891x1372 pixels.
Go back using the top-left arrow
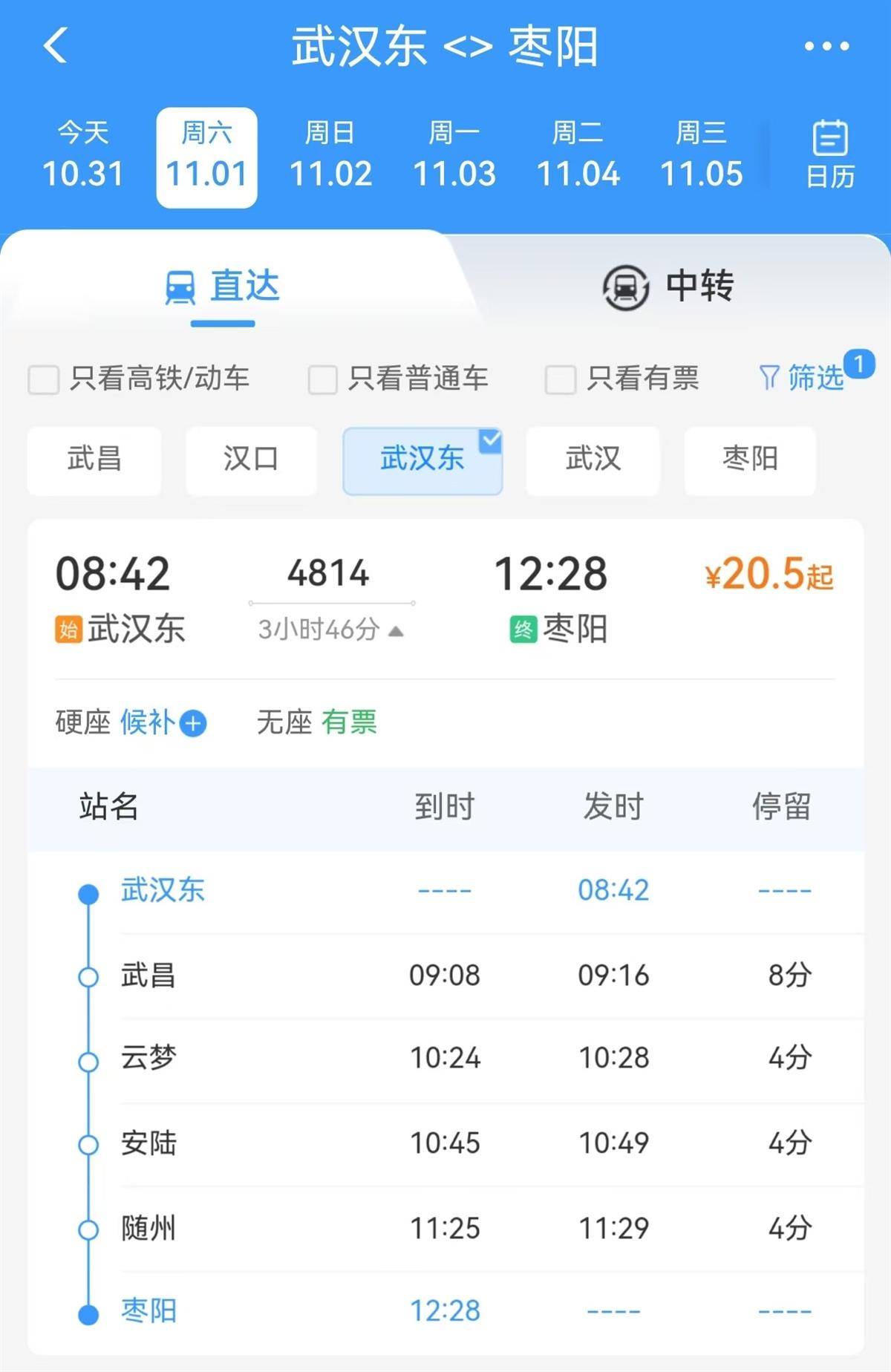tap(56, 46)
